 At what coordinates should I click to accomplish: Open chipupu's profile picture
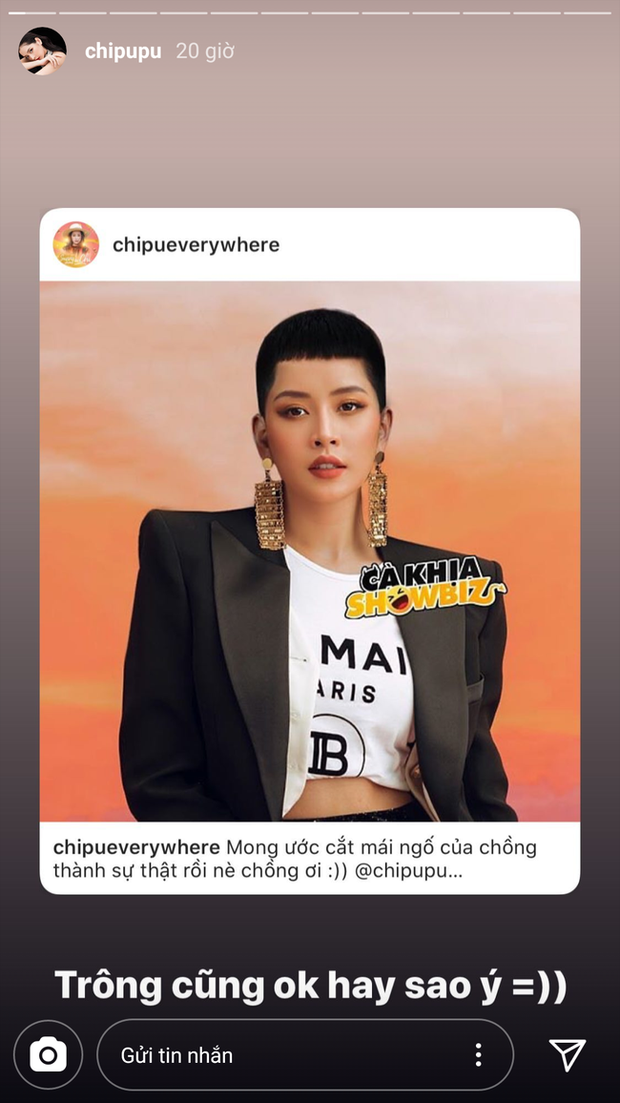click(x=42, y=52)
